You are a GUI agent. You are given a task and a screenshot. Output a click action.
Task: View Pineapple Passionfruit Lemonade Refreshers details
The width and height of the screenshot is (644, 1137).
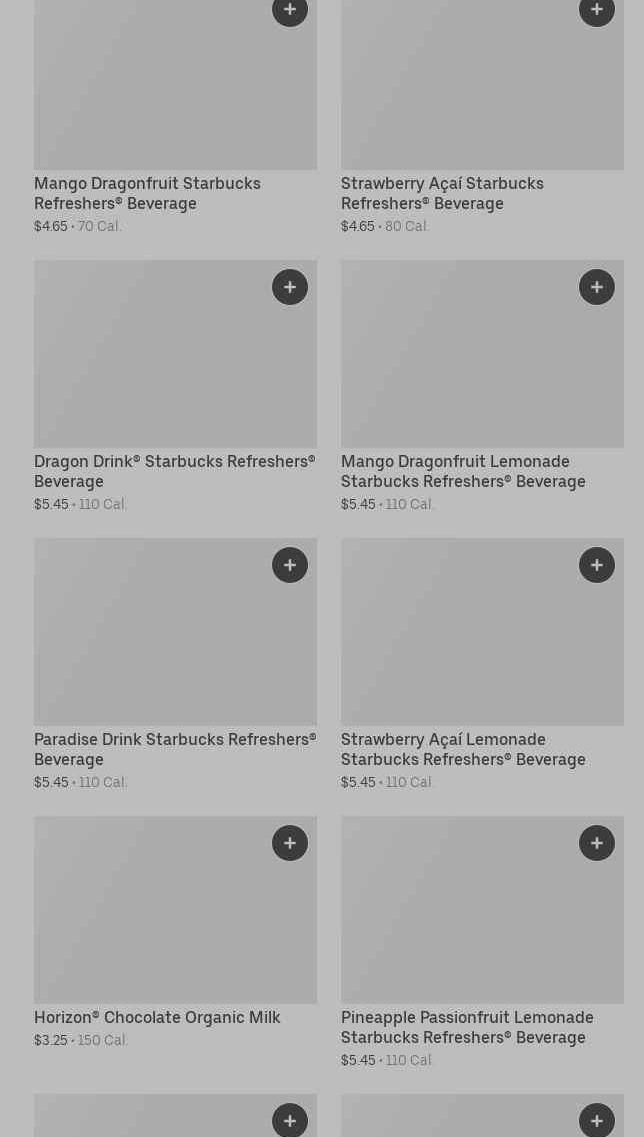468,1028
